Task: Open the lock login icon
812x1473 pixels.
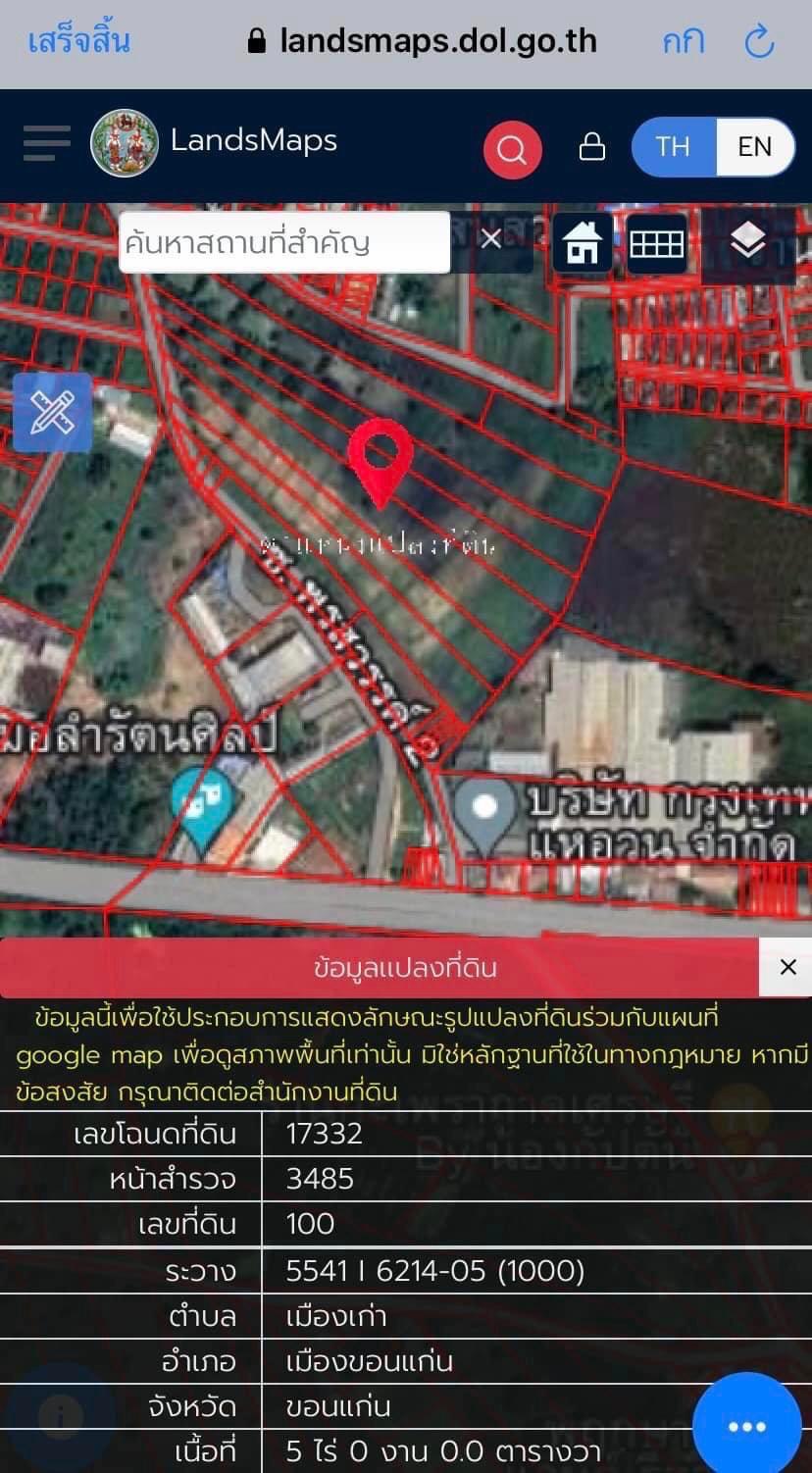Action: click(592, 147)
